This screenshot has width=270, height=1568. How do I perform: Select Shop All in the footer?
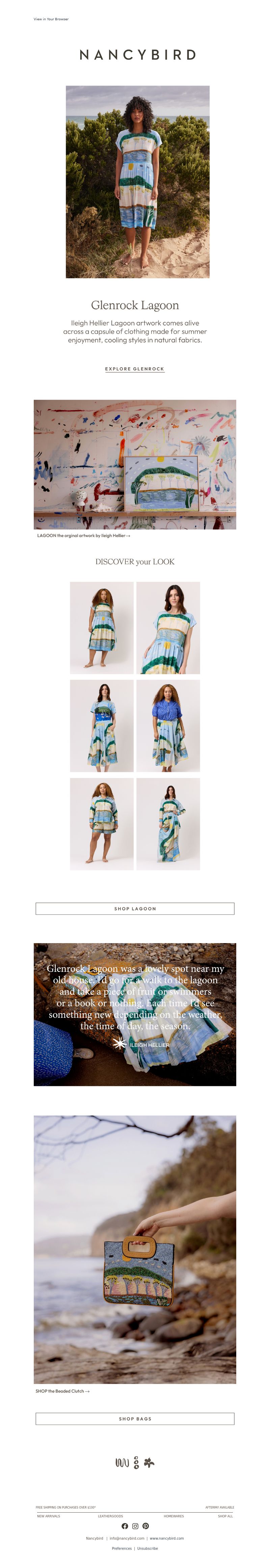coord(225,1516)
